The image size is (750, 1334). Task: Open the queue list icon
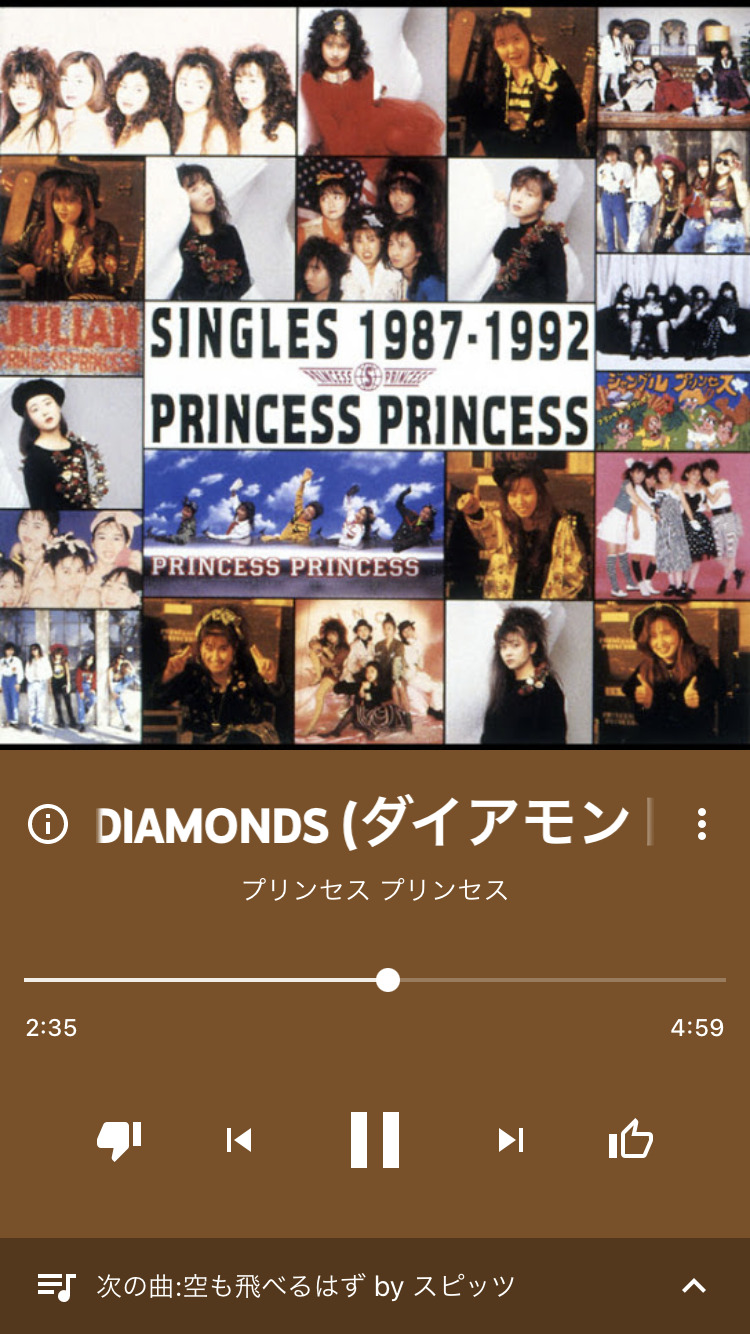click(56, 1286)
